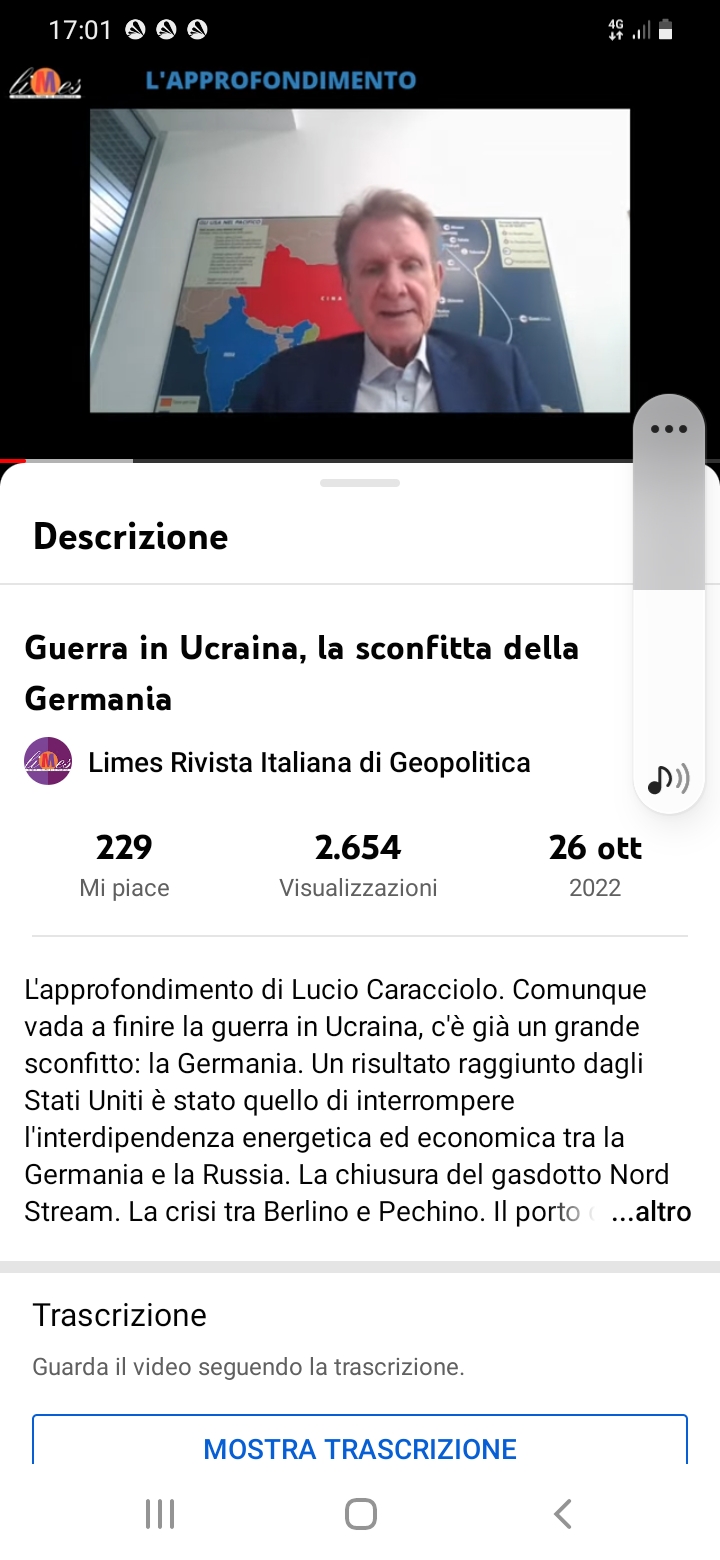This screenshot has height=1560, width=720.
Task: Tap the media sound icon in volume panel
Action: (x=668, y=778)
